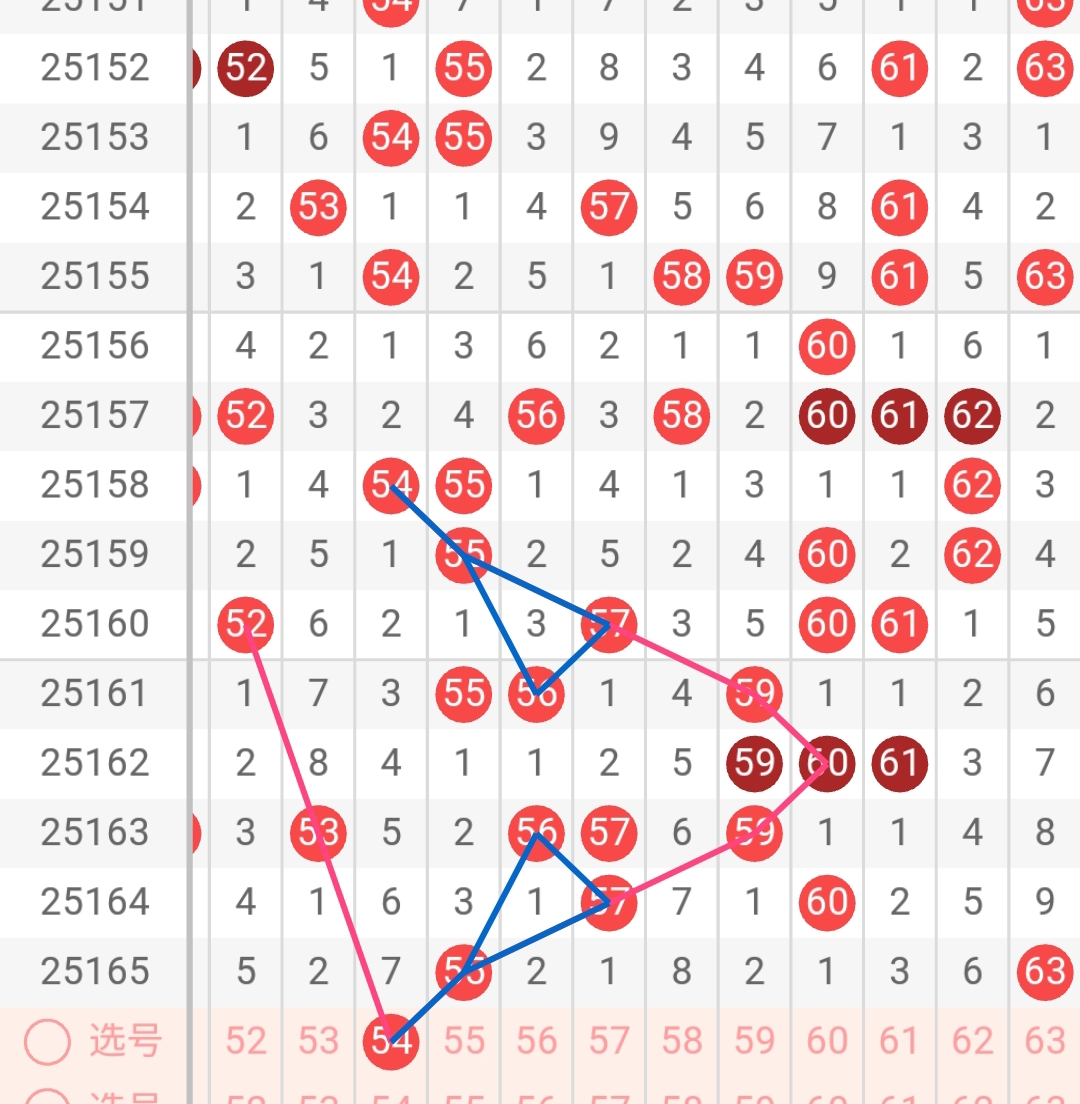The width and height of the screenshot is (1080, 1104).
Task: Select number 56 in the first 选号 row
Action: [x=537, y=1041]
